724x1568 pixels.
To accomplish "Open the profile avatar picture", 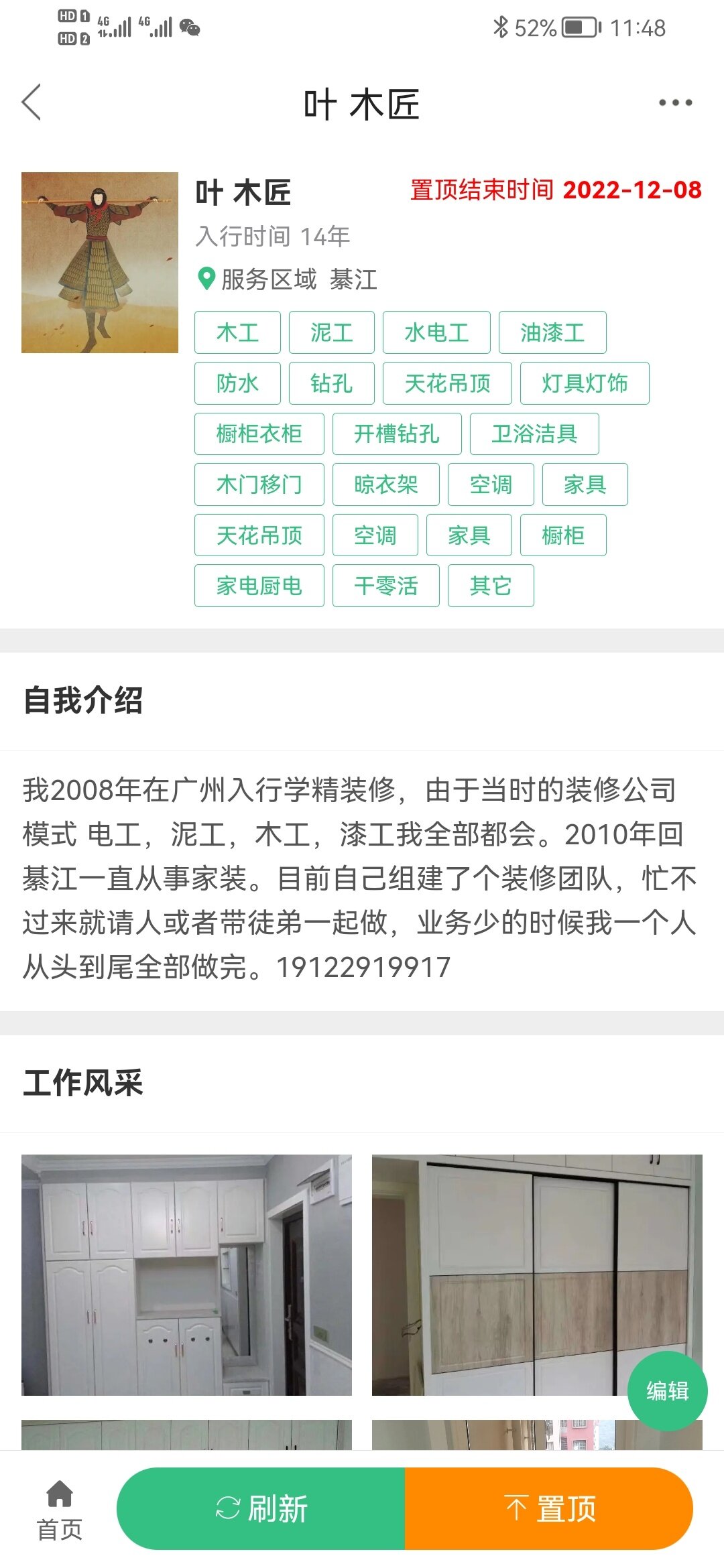I will pyautogui.click(x=100, y=263).
